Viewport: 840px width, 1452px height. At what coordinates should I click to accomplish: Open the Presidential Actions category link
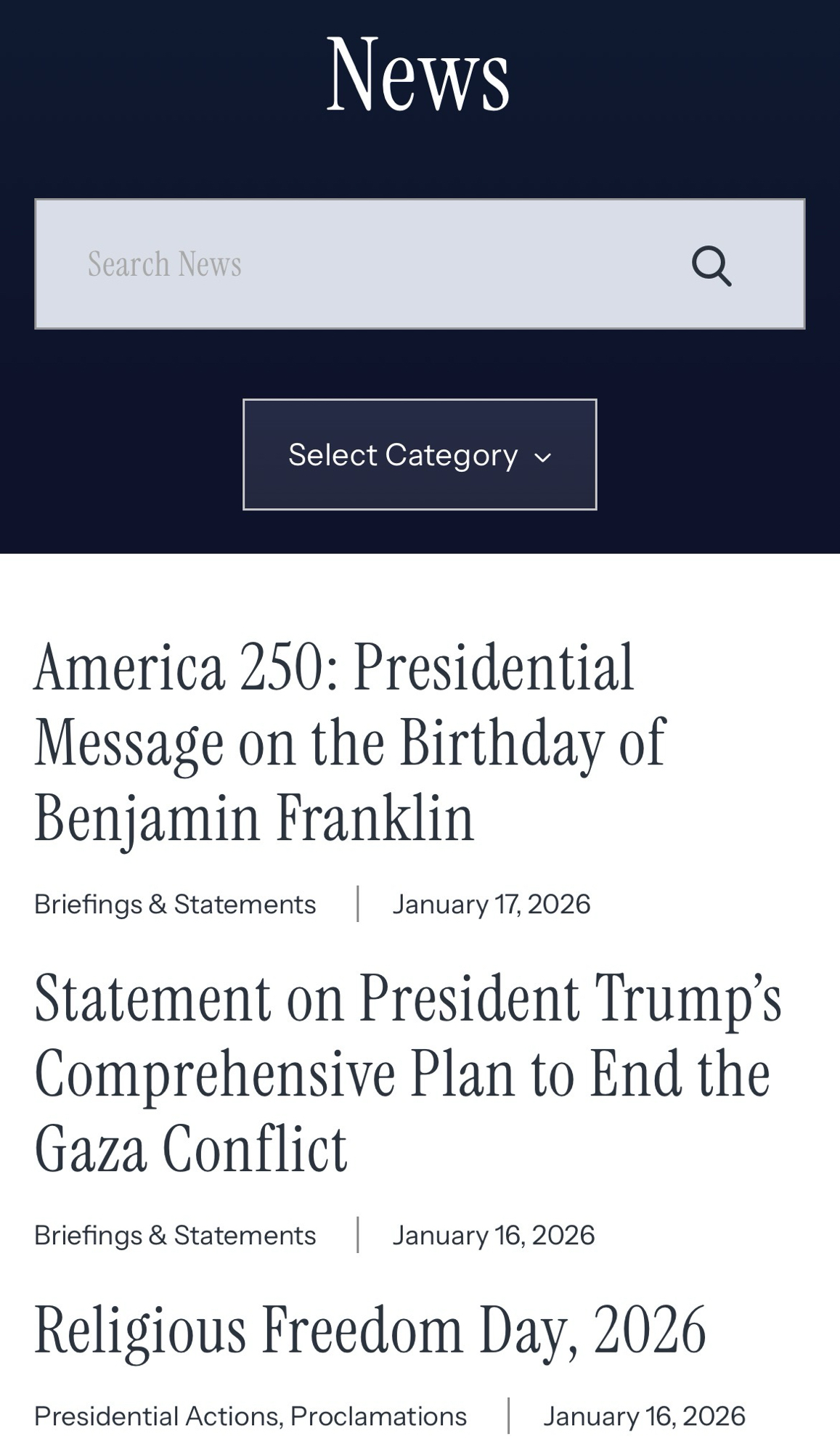(x=157, y=1416)
